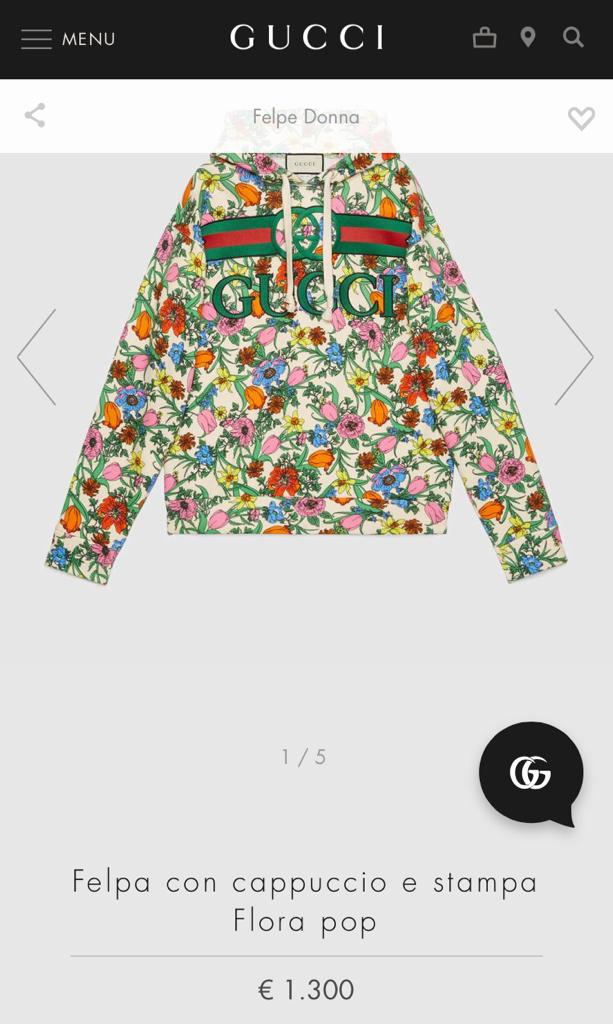Open the store locator pin

coord(528,38)
